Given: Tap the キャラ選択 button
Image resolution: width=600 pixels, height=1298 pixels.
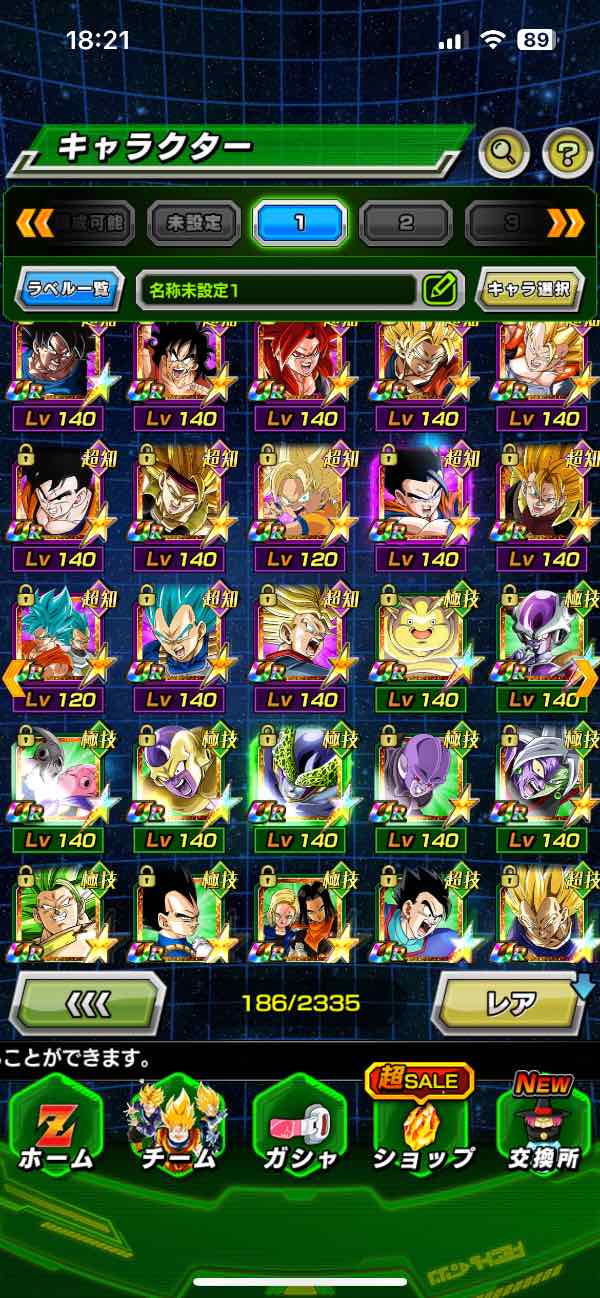Looking at the screenshot, I should (528, 290).
